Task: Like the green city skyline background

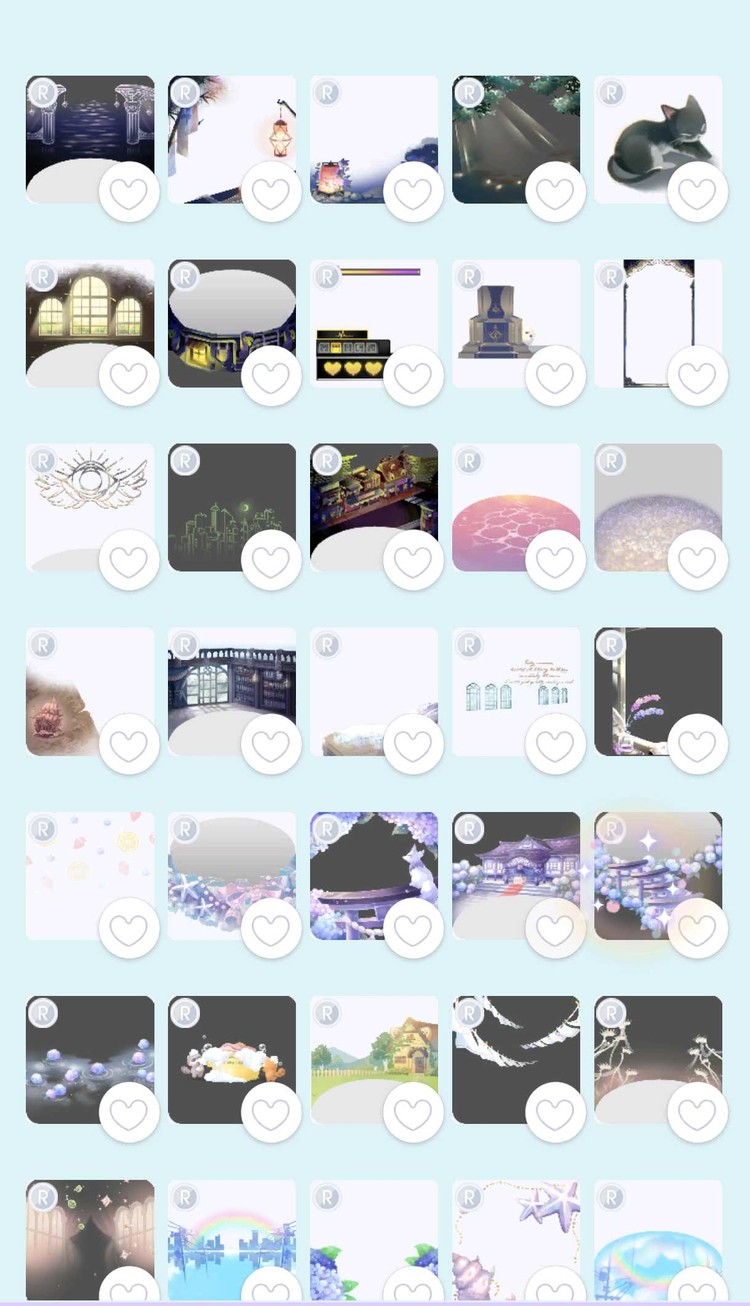Action: click(271, 561)
